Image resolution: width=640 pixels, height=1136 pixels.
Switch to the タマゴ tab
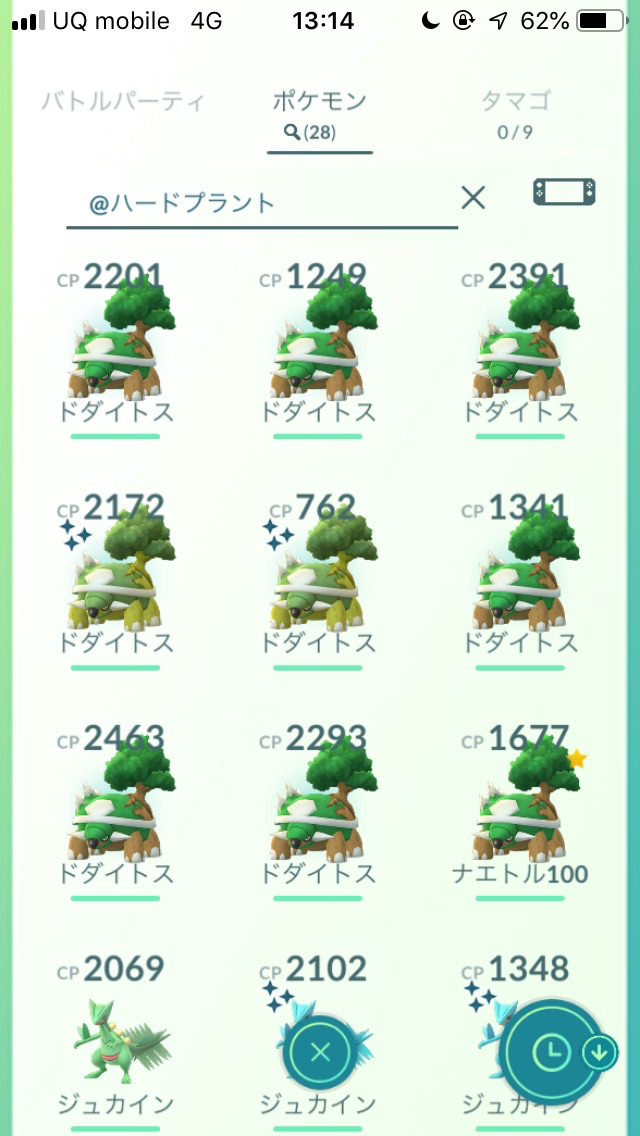pyautogui.click(x=515, y=113)
